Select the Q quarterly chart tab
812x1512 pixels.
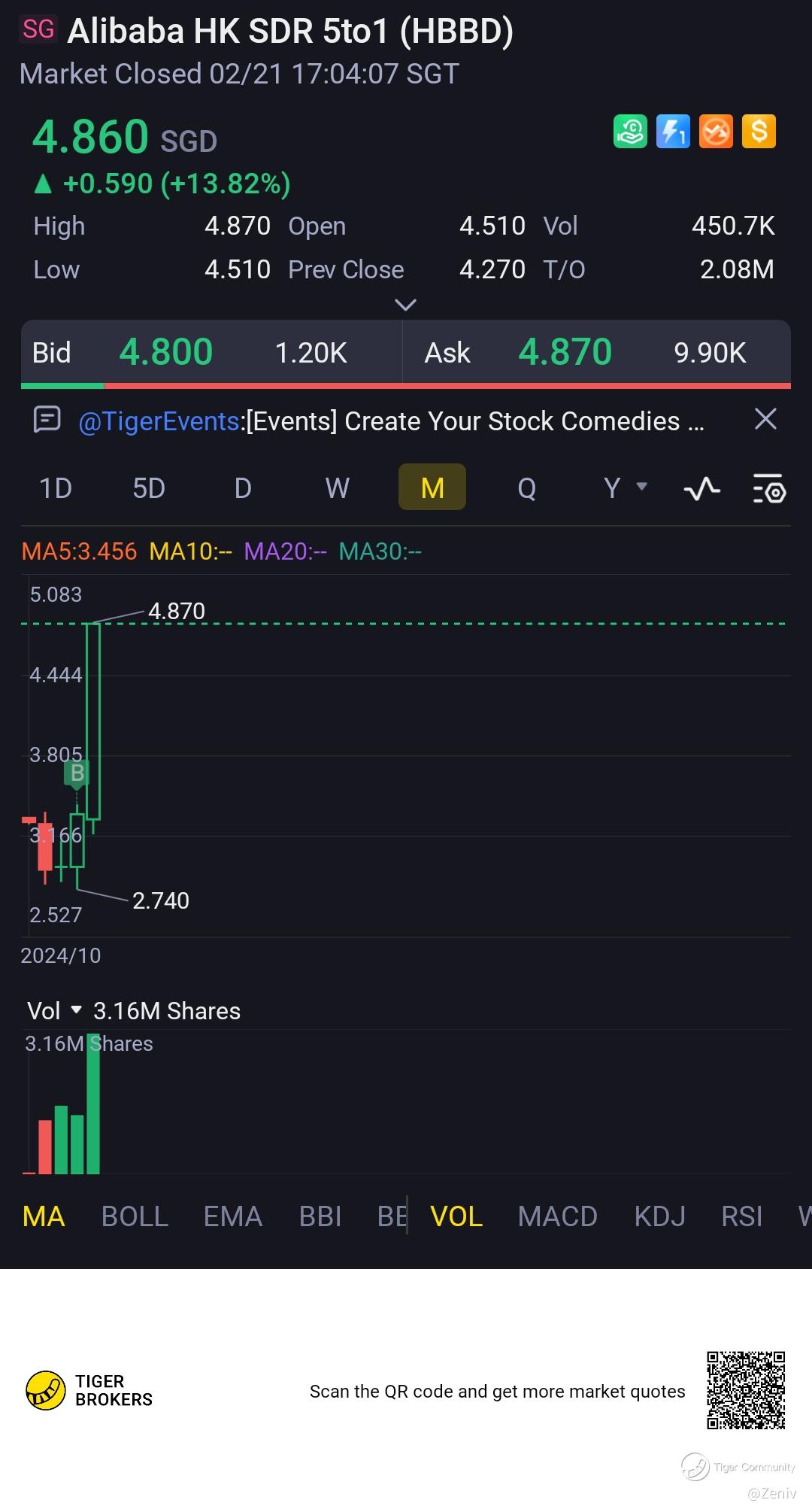point(526,488)
